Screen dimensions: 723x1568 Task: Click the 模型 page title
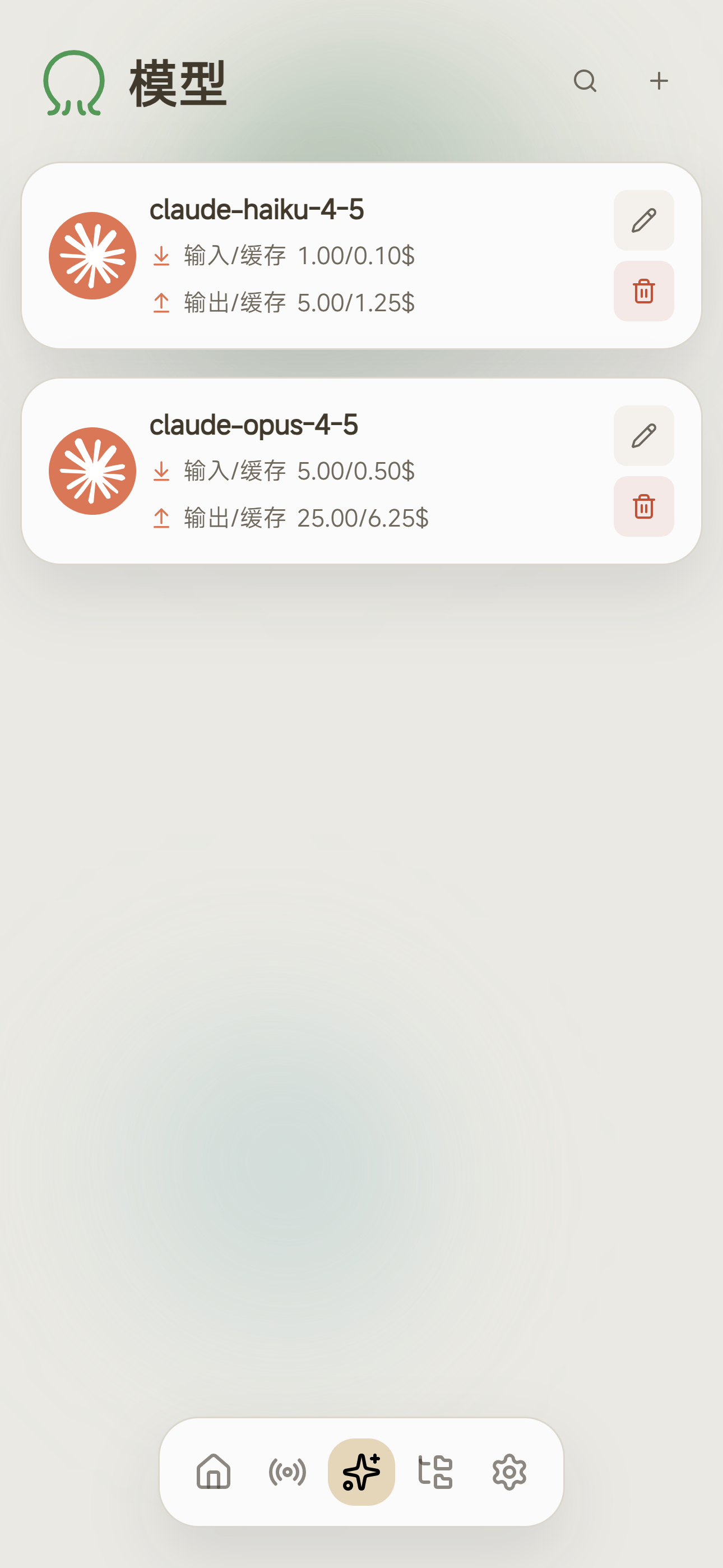(x=178, y=83)
